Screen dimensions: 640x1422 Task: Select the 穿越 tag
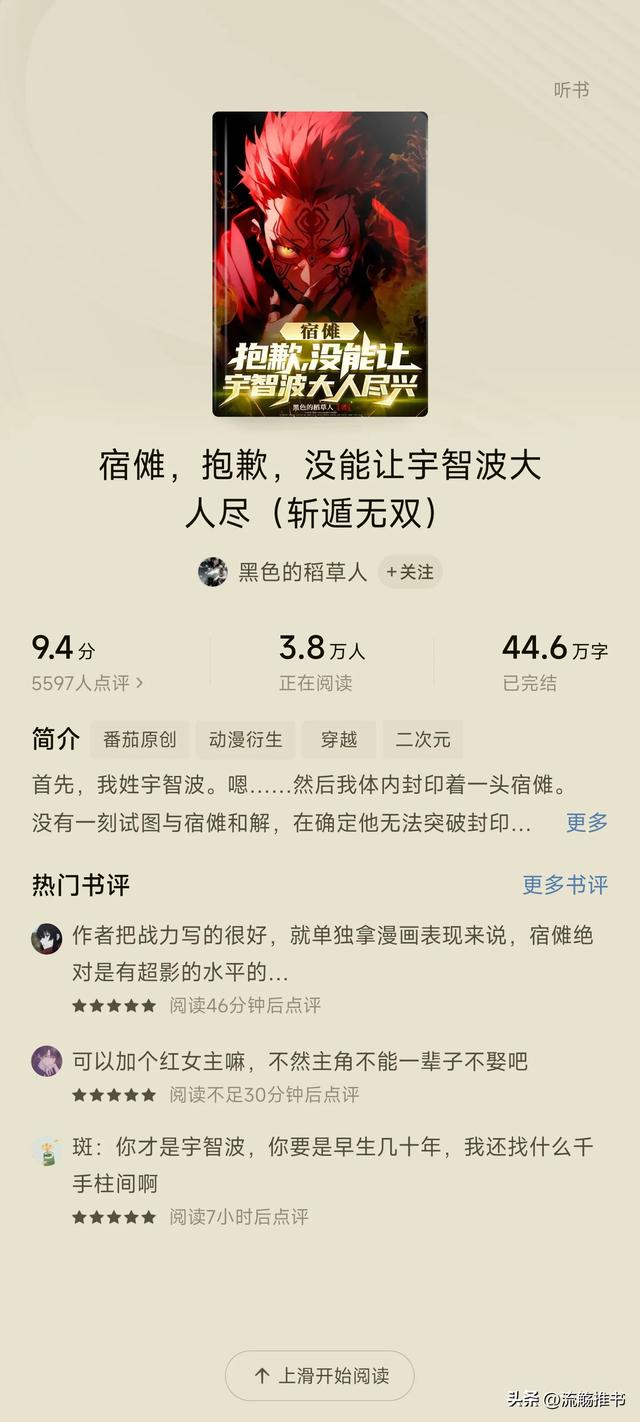point(338,740)
